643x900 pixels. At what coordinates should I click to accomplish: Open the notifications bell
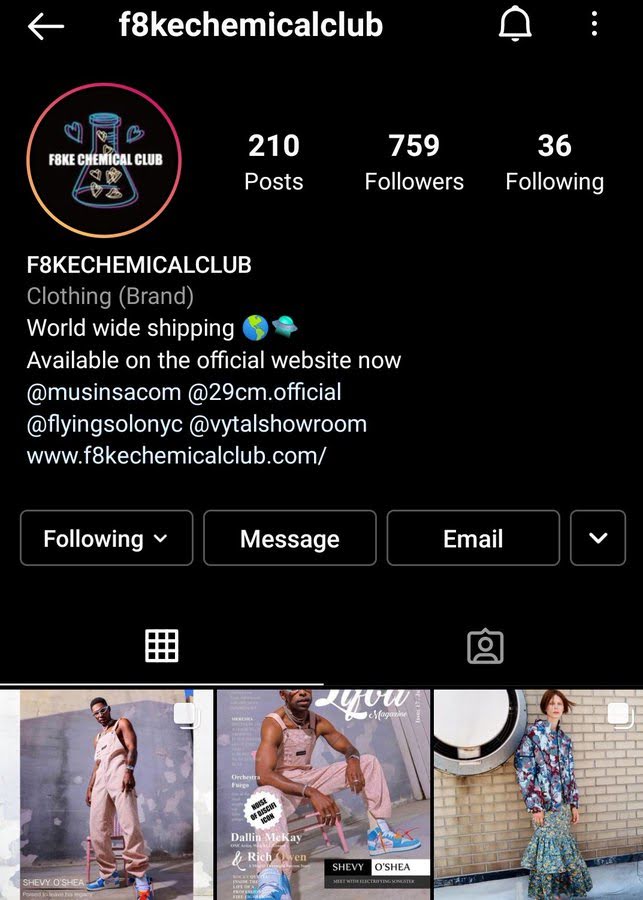tap(514, 26)
